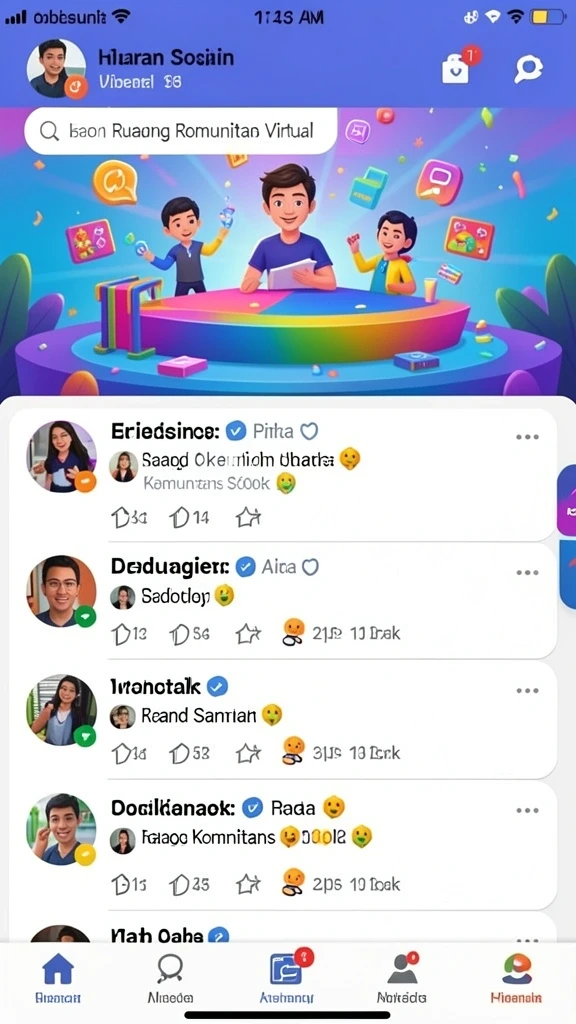Screen dimensions: 576x1024
Task: Open the chat bubble tab in bottom navigation
Action: pos(170,979)
